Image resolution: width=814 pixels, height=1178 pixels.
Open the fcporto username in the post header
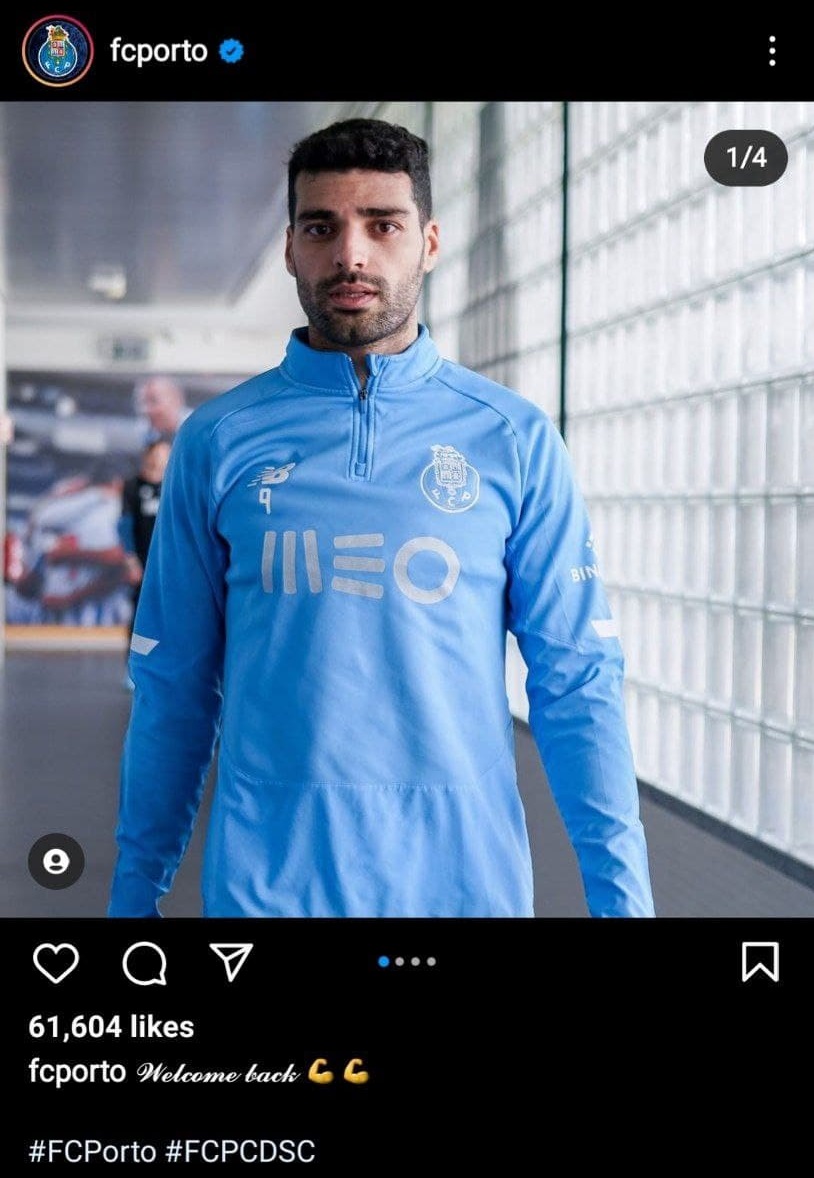coord(158,50)
